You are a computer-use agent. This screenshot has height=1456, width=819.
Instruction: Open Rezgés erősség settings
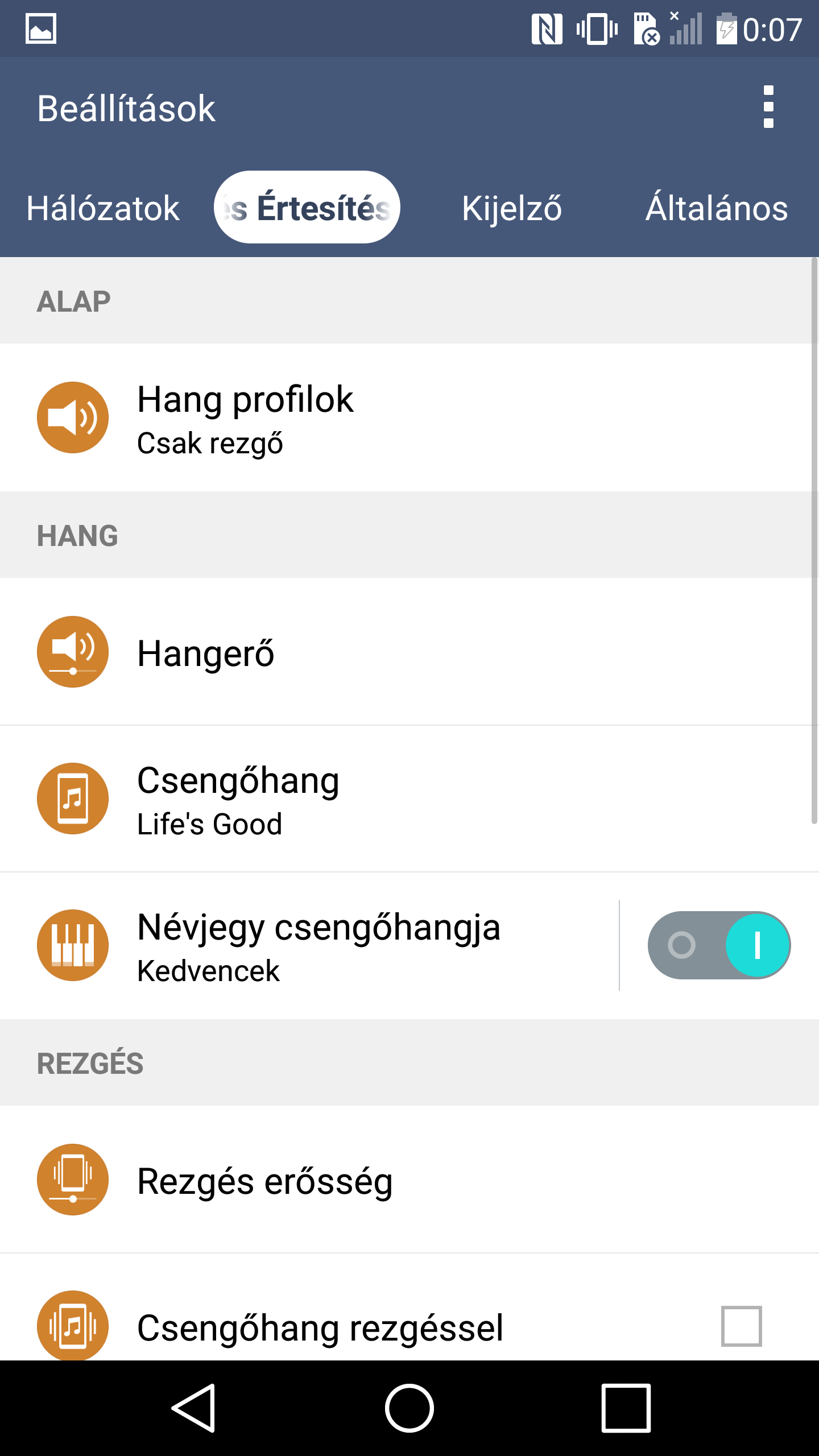398,1180
